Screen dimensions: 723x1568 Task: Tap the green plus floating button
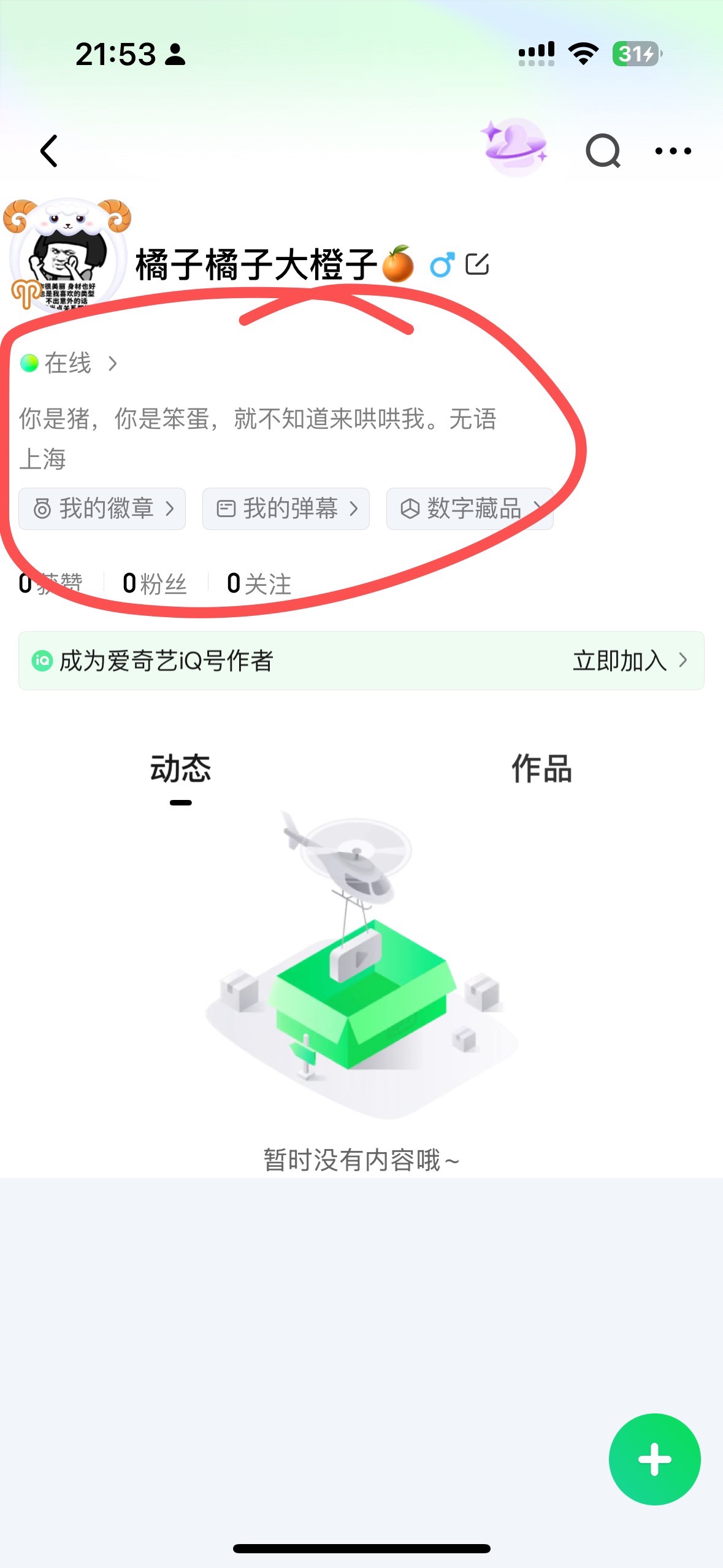(654, 1459)
